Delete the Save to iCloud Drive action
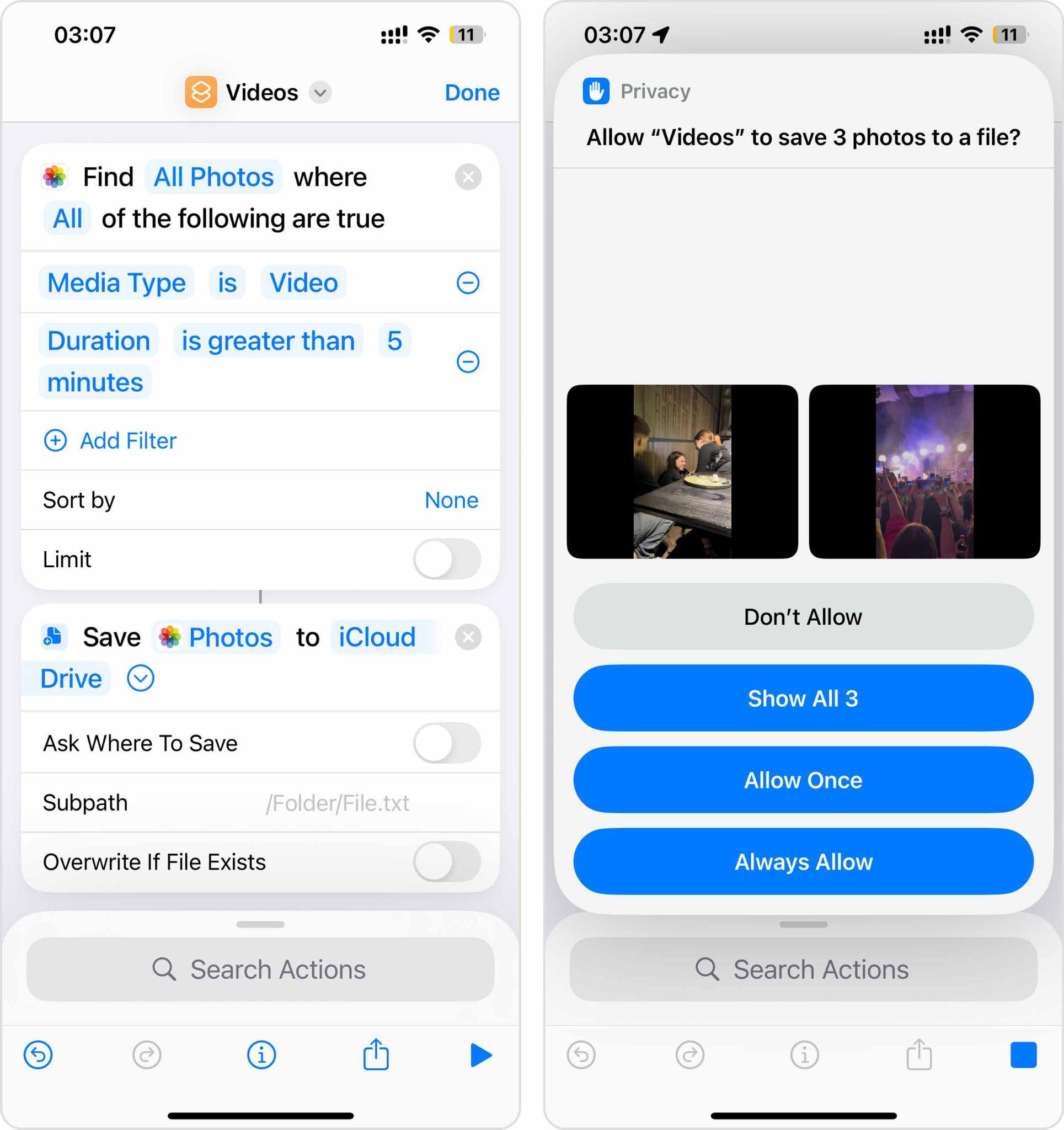This screenshot has width=1064, height=1130. (467, 637)
